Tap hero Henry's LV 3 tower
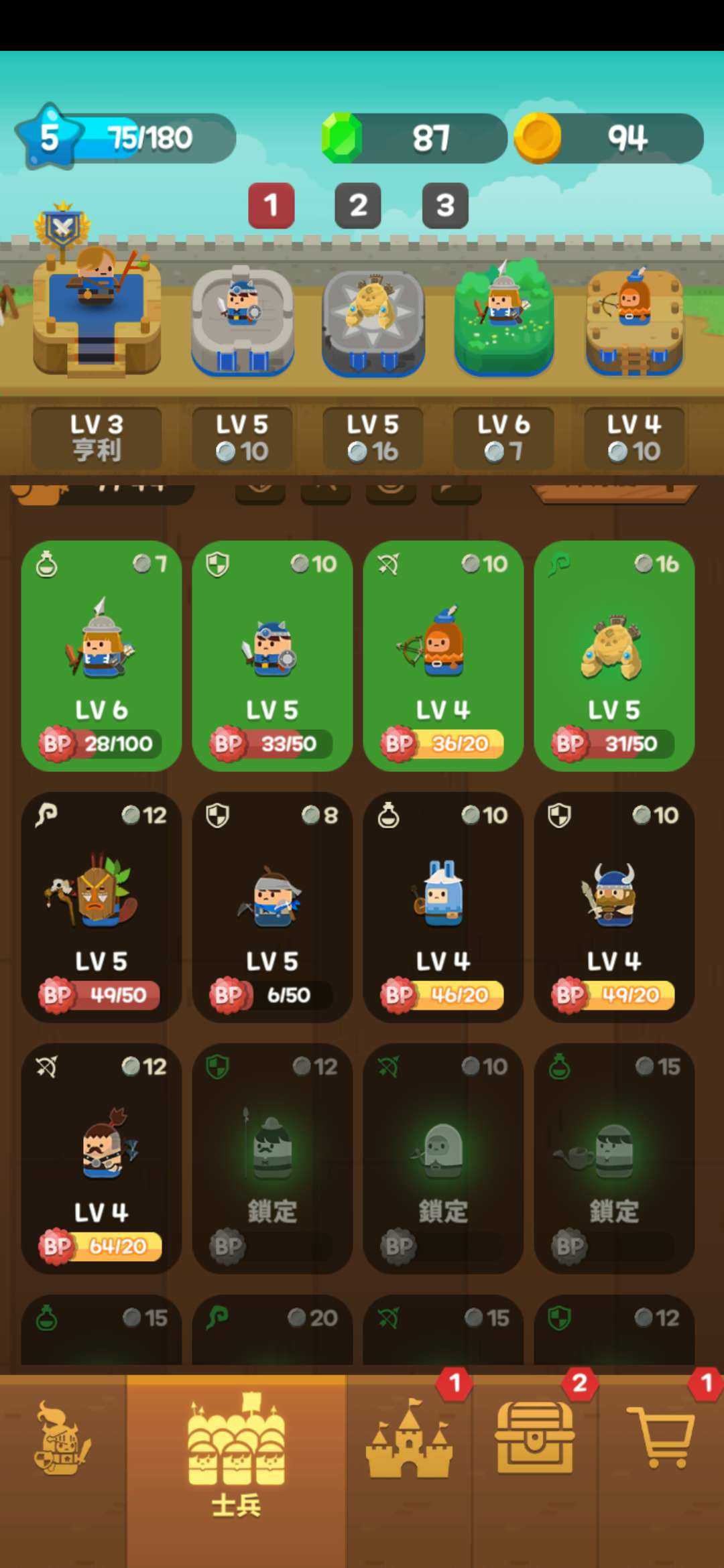 tap(97, 315)
